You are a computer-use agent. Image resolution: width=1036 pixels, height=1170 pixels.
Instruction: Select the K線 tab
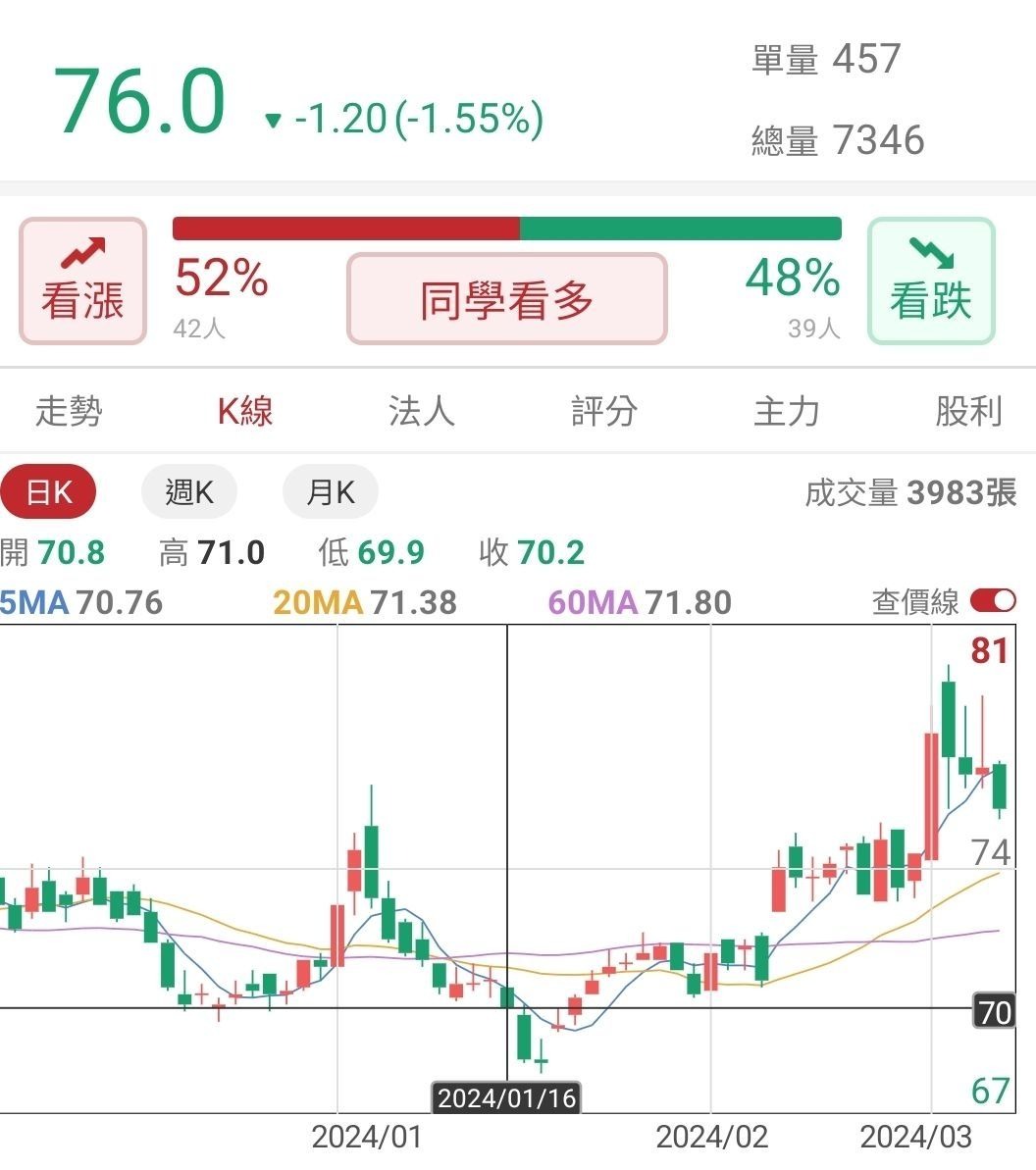(x=244, y=411)
